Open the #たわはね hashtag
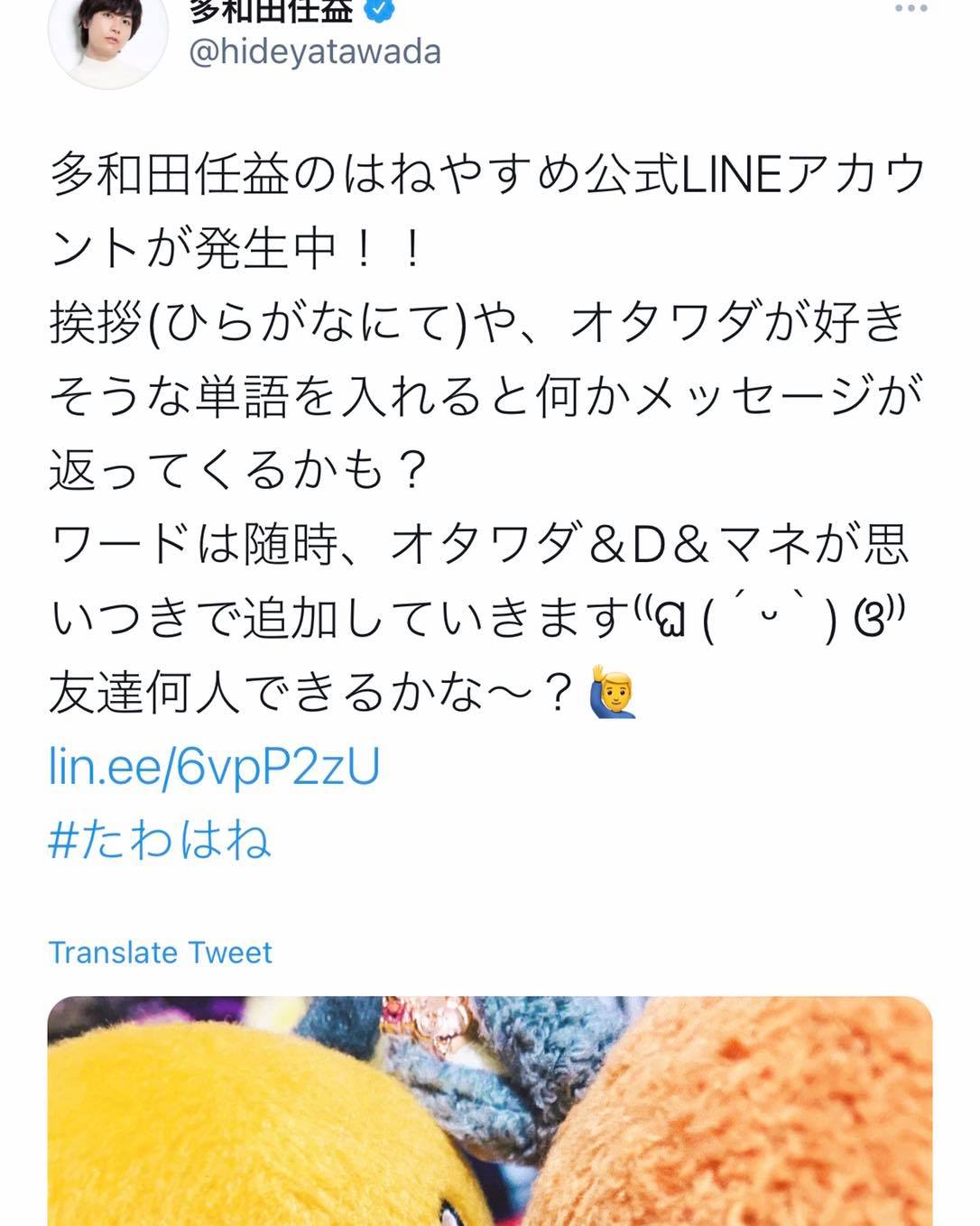The height and width of the screenshot is (1226, 980). tap(160, 841)
